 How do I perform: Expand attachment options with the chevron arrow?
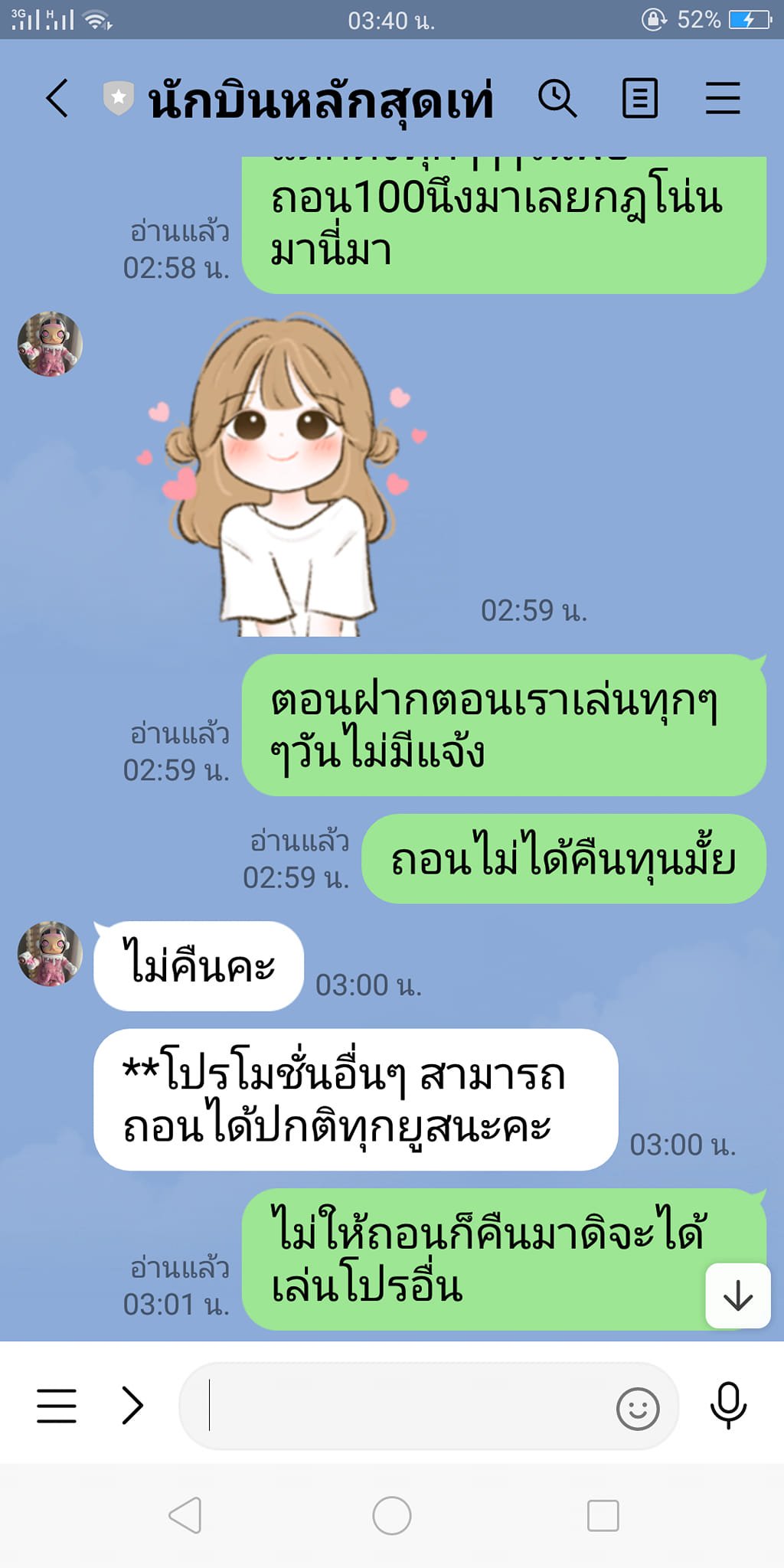132,1406
